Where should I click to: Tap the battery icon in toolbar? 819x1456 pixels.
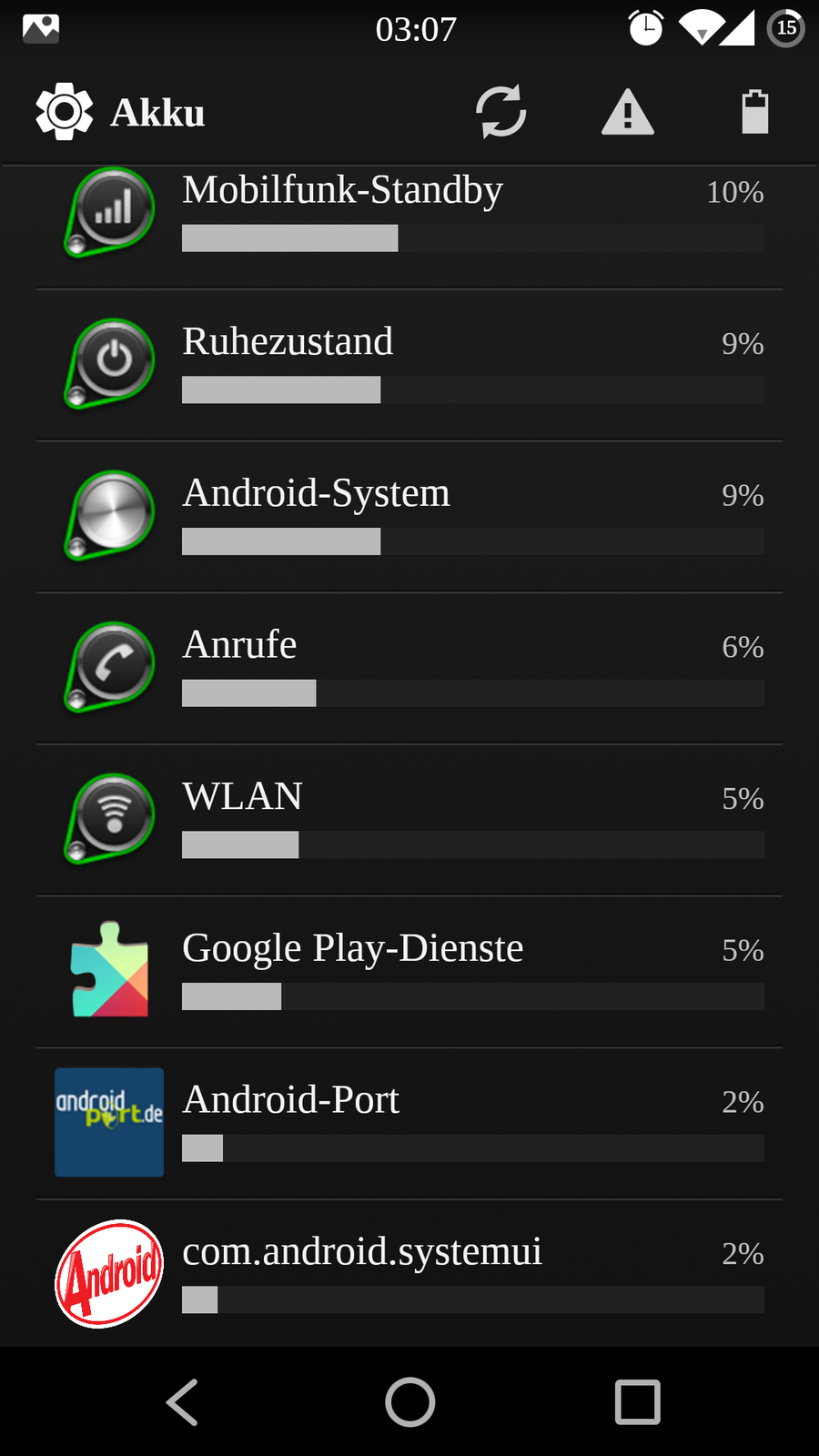pyautogui.click(x=754, y=112)
